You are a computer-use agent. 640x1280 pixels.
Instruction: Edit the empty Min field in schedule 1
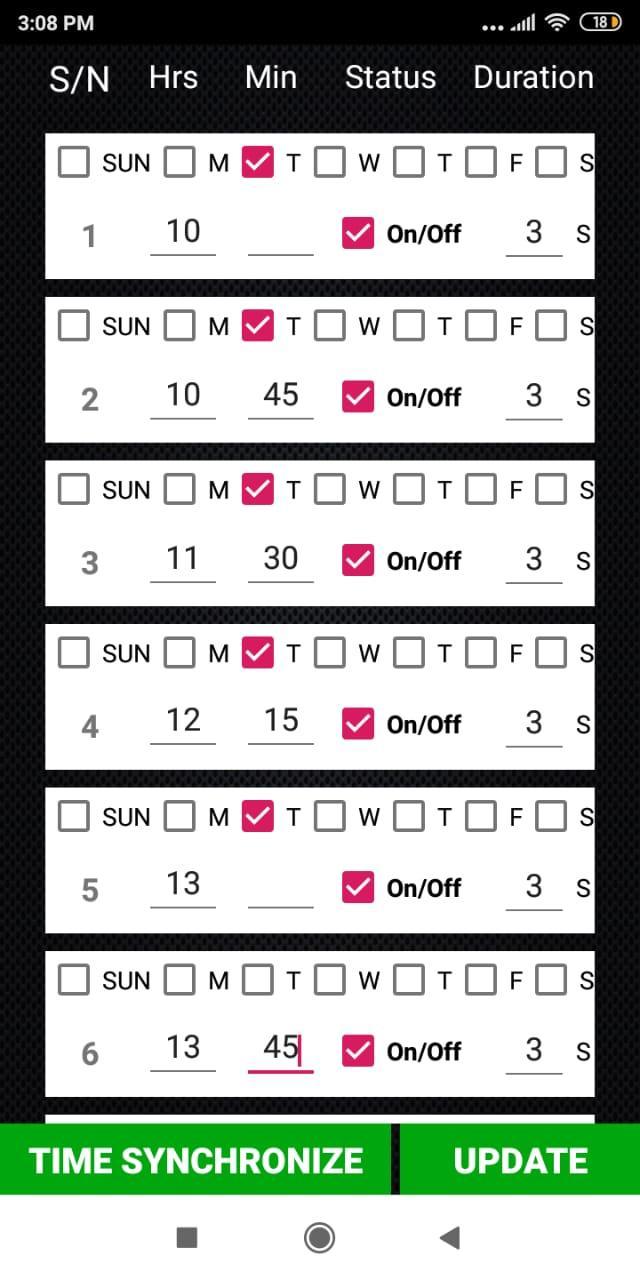(x=281, y=233)
